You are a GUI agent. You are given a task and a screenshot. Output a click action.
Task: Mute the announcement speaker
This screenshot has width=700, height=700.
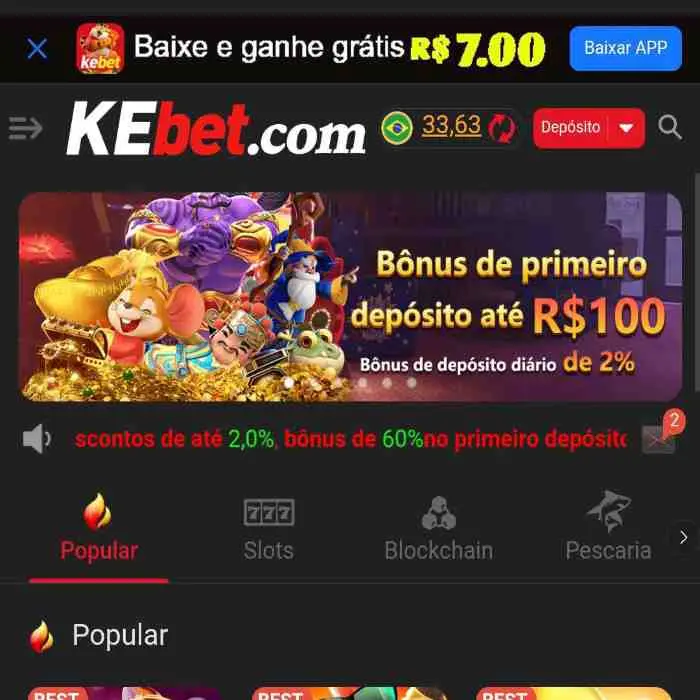pos(37,438)
